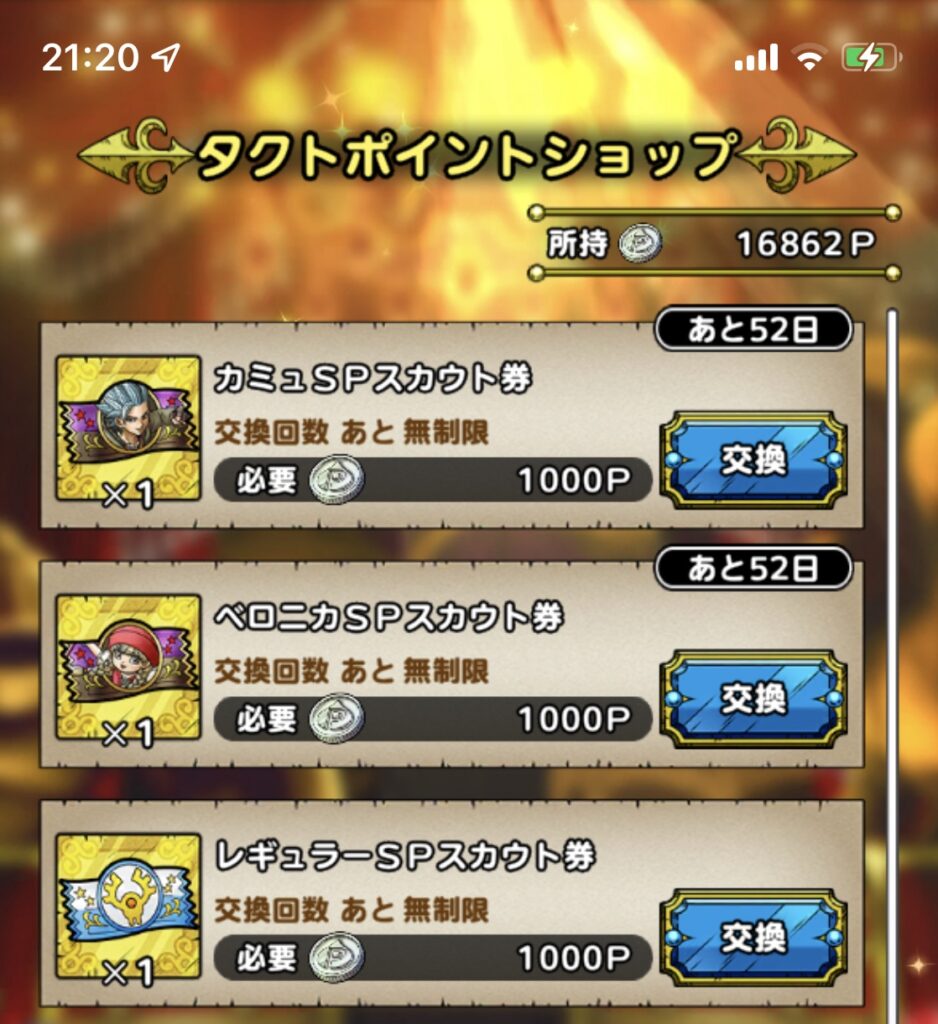Open the レギュラーSPスカウト券 ticket icon
The width and height of the screenshot is (938, 1024).
click(x=121, y=906)
